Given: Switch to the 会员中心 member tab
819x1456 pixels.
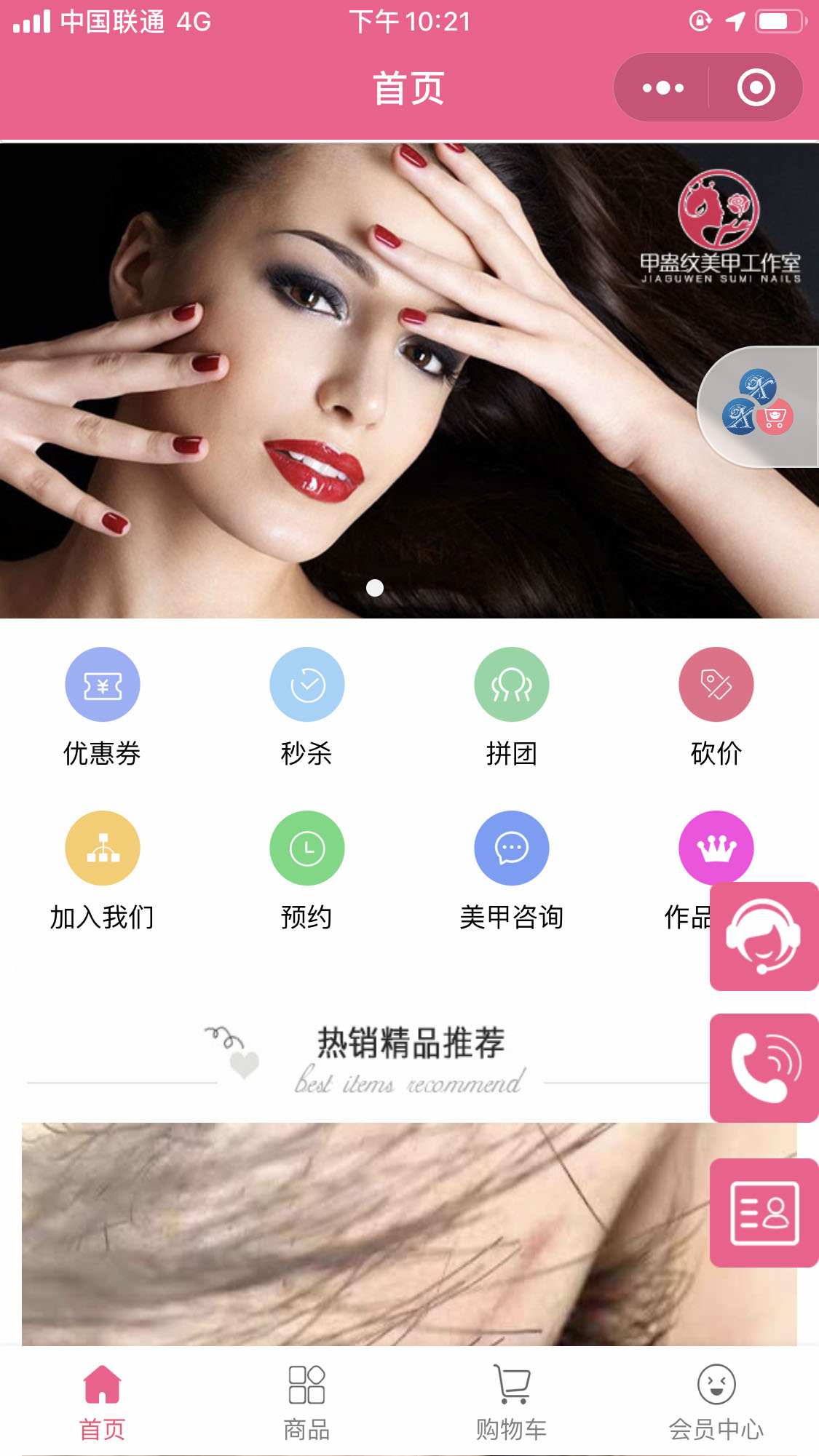Looking at the screenshot, I should pyautogui.click(x=716, y=1402).
